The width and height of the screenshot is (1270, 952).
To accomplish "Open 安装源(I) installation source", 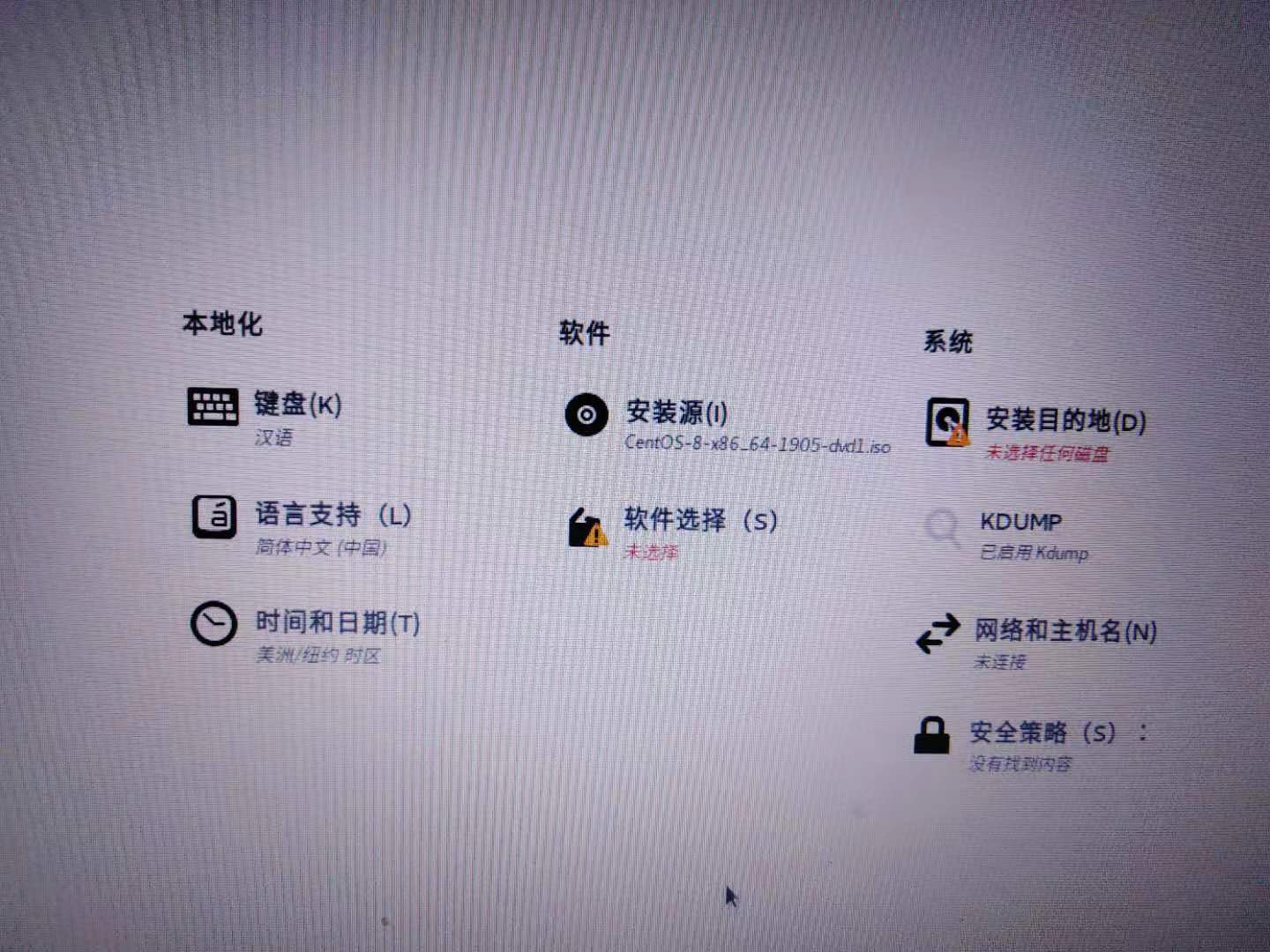I will 676,413.
